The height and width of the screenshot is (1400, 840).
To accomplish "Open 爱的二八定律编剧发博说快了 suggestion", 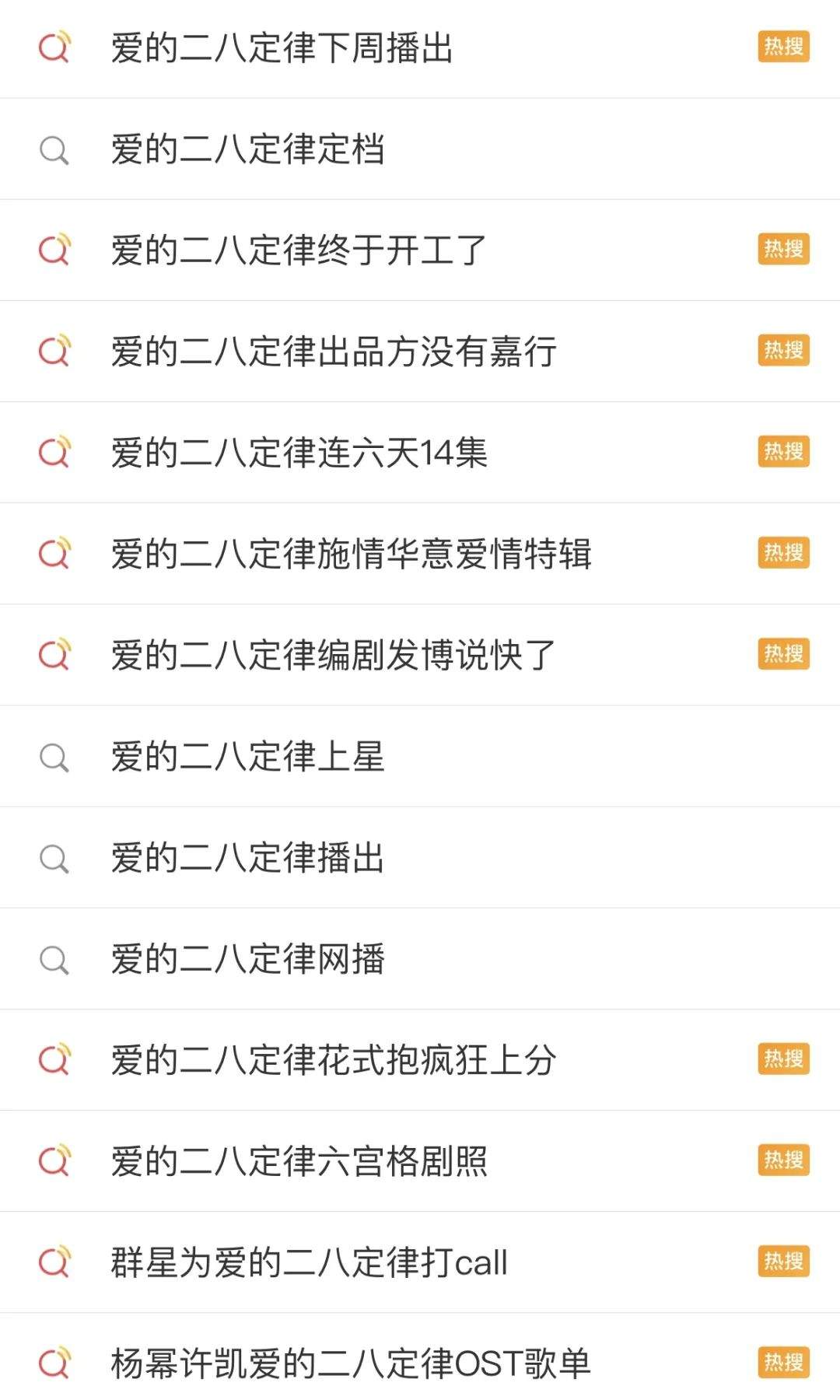I will (x=333, y=655).
